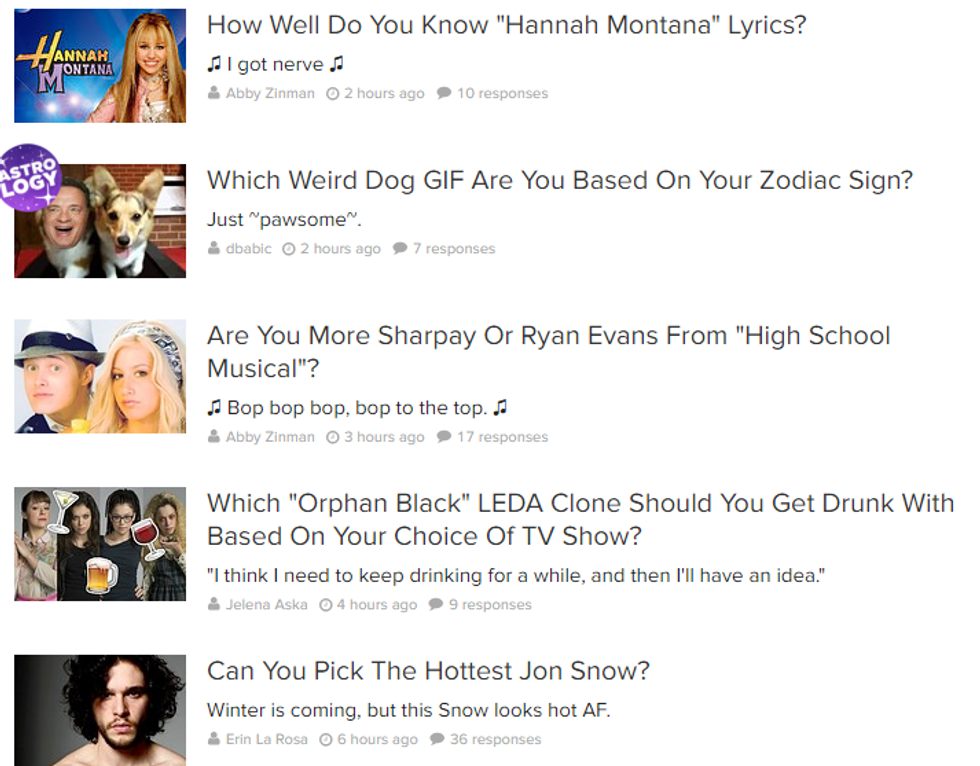Open the Weird Dog GIF zodiac quiz

[559, 181]
